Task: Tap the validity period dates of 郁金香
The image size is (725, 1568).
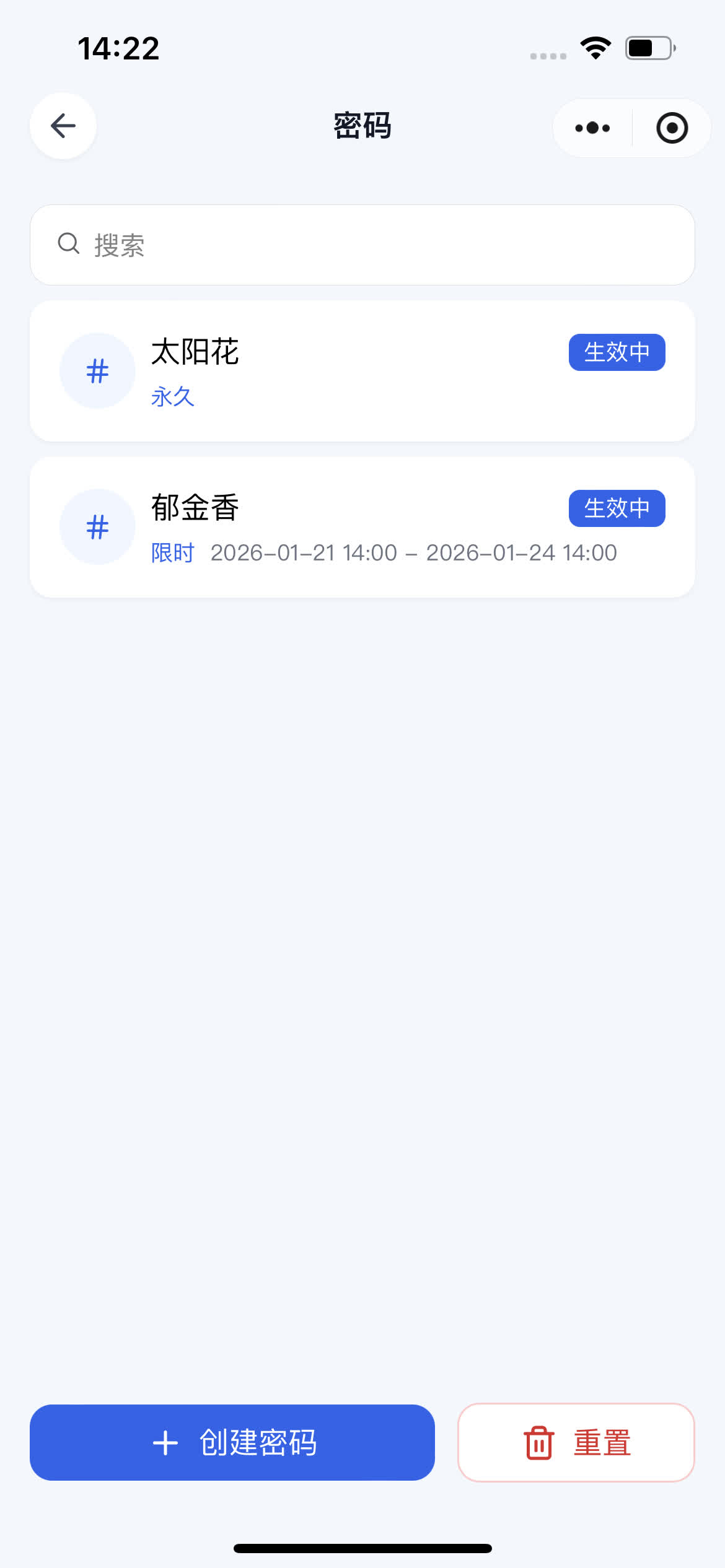Action: (x=413, y=552)
